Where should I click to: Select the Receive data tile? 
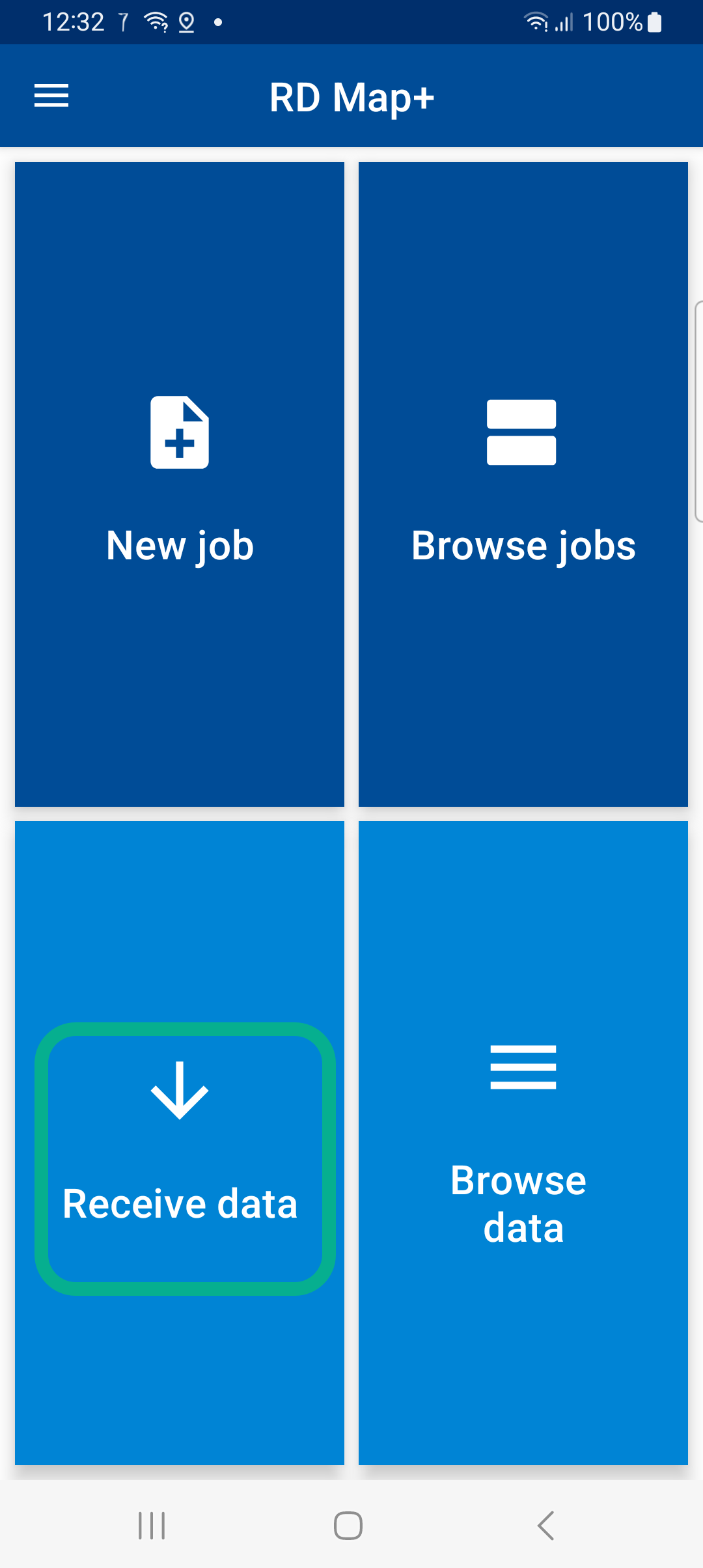[x=180, y=1143]
